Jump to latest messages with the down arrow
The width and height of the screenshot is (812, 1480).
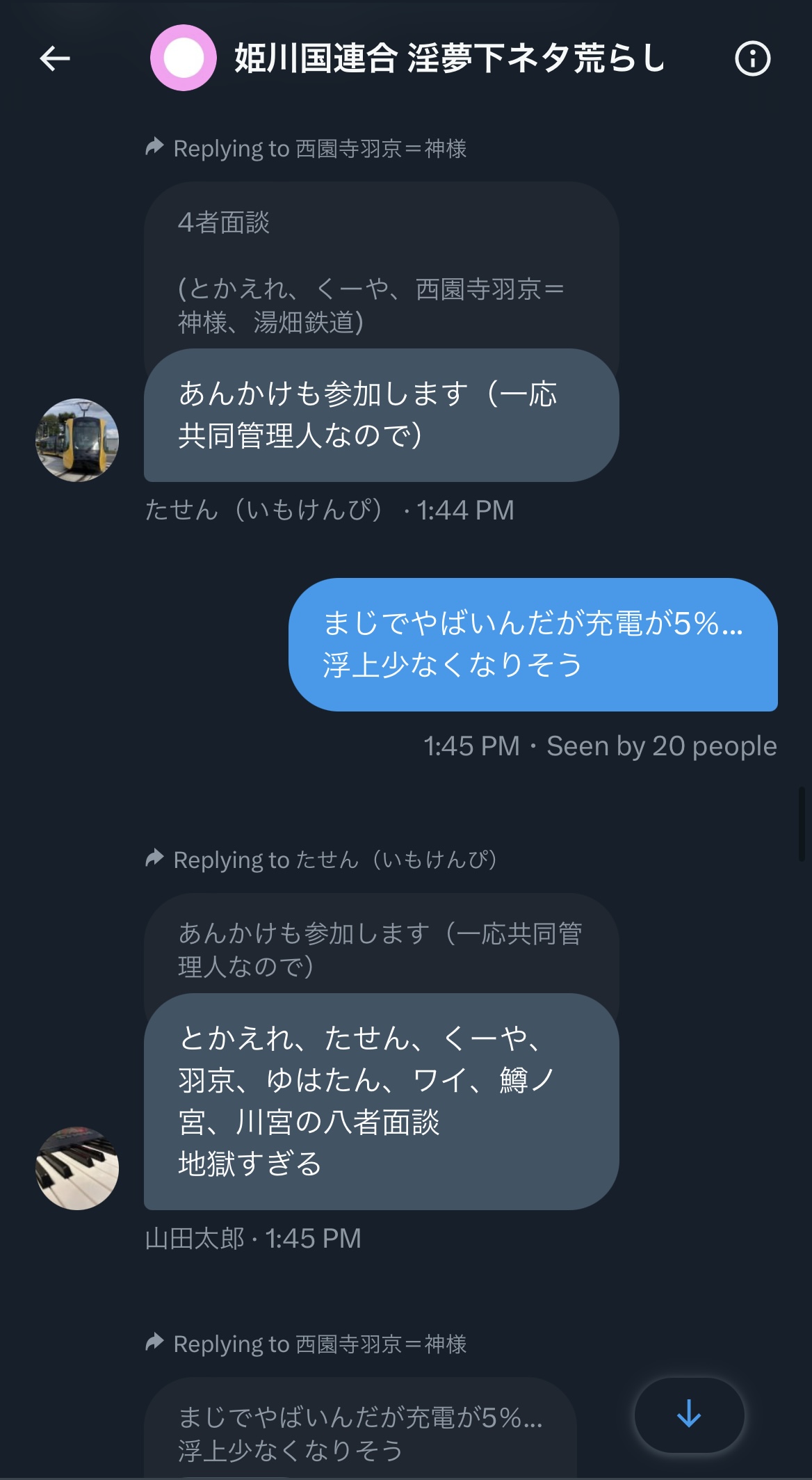[x=689, y=1415]
